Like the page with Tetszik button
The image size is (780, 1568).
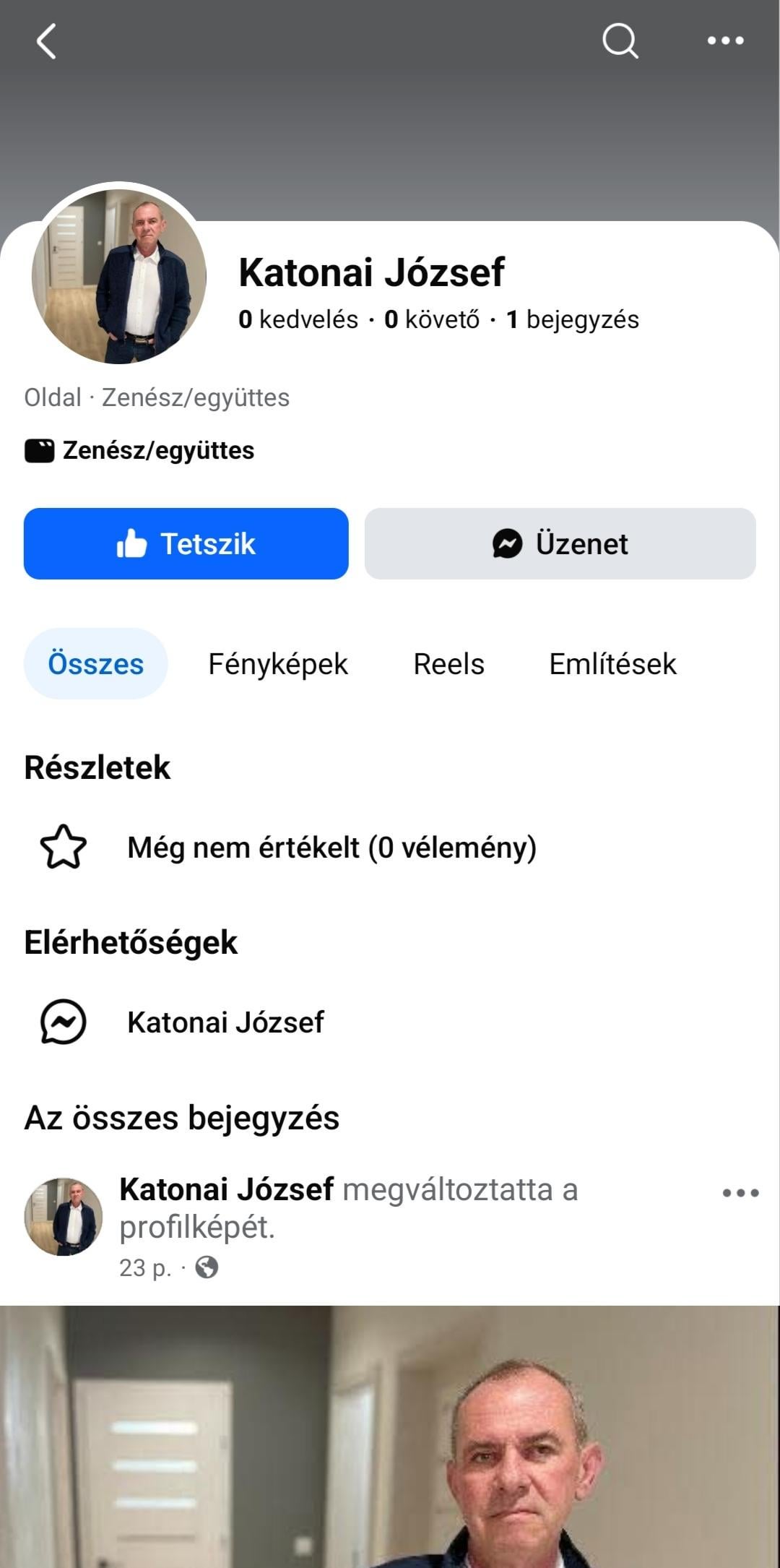point(186,543)
